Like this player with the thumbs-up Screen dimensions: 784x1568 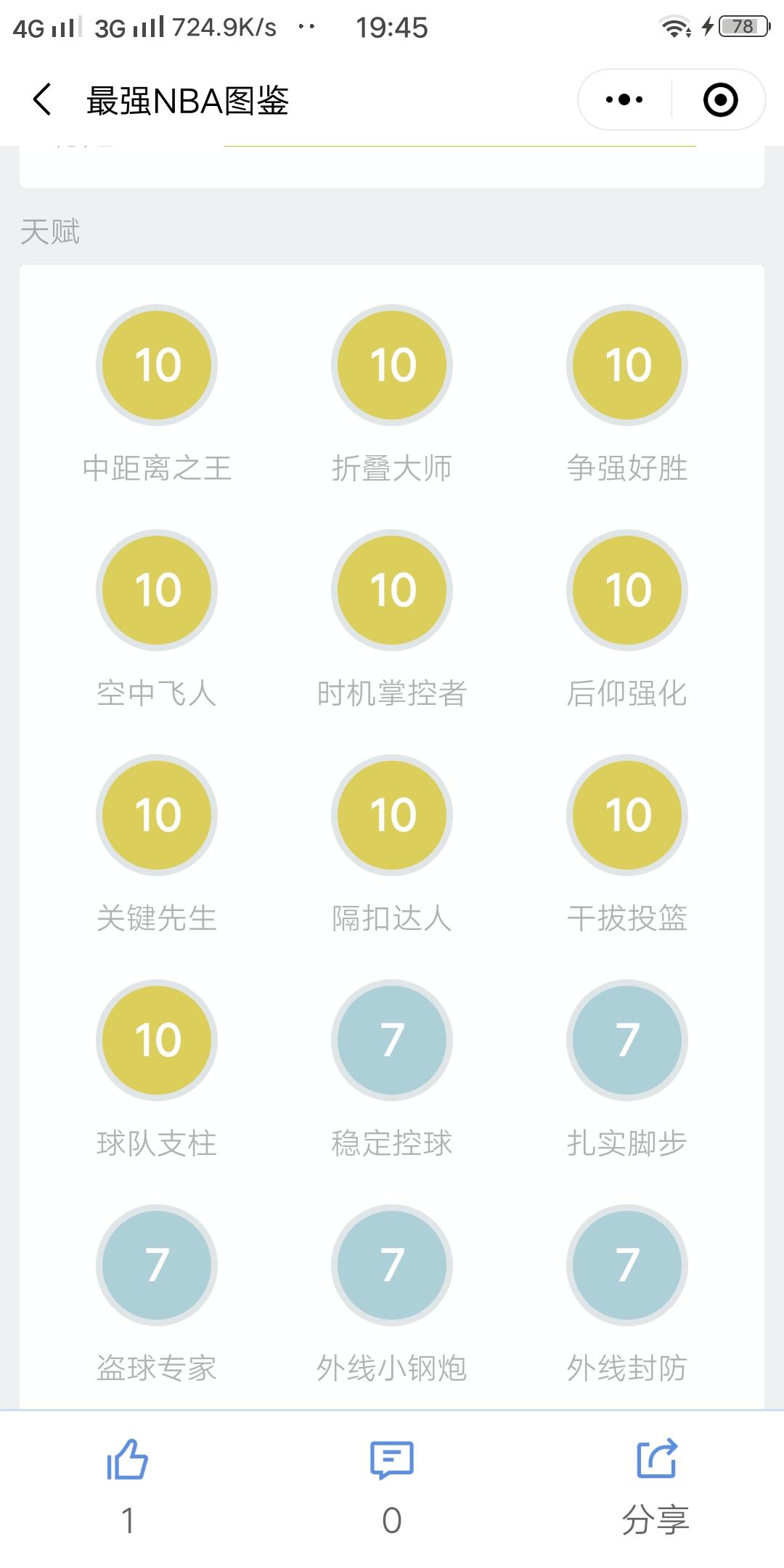(128, 1459)
